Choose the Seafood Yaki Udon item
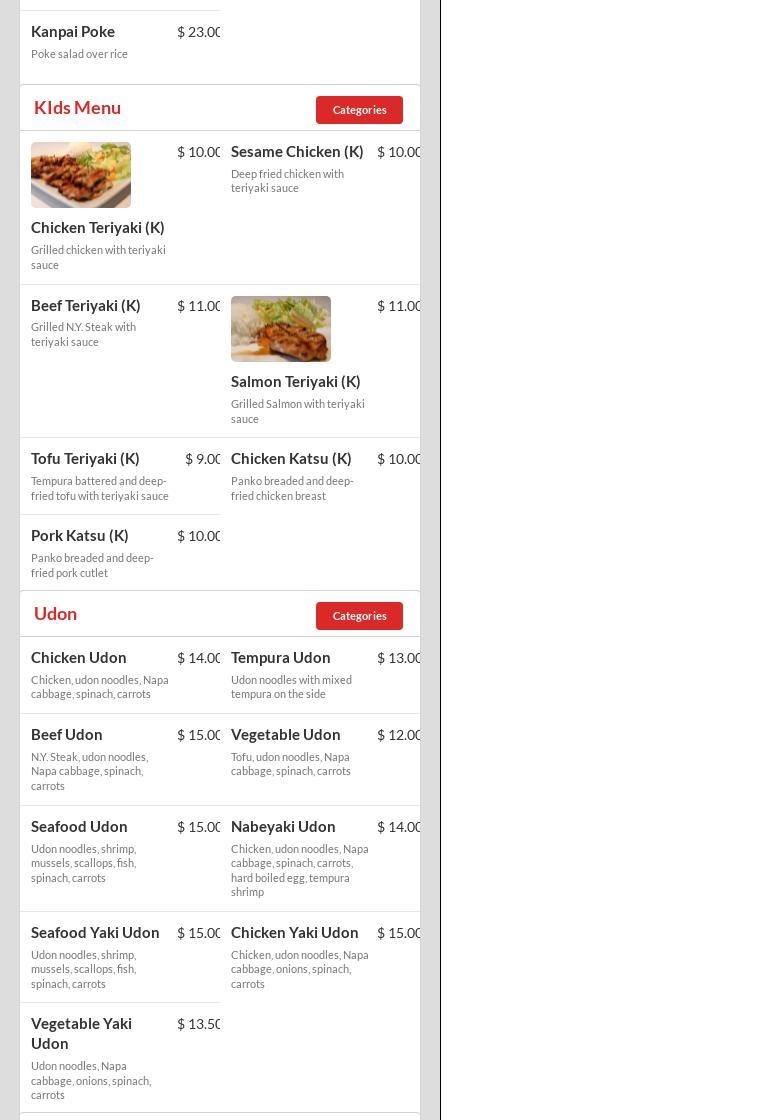This screenshot has width=770, height=1120. point(95,933)
